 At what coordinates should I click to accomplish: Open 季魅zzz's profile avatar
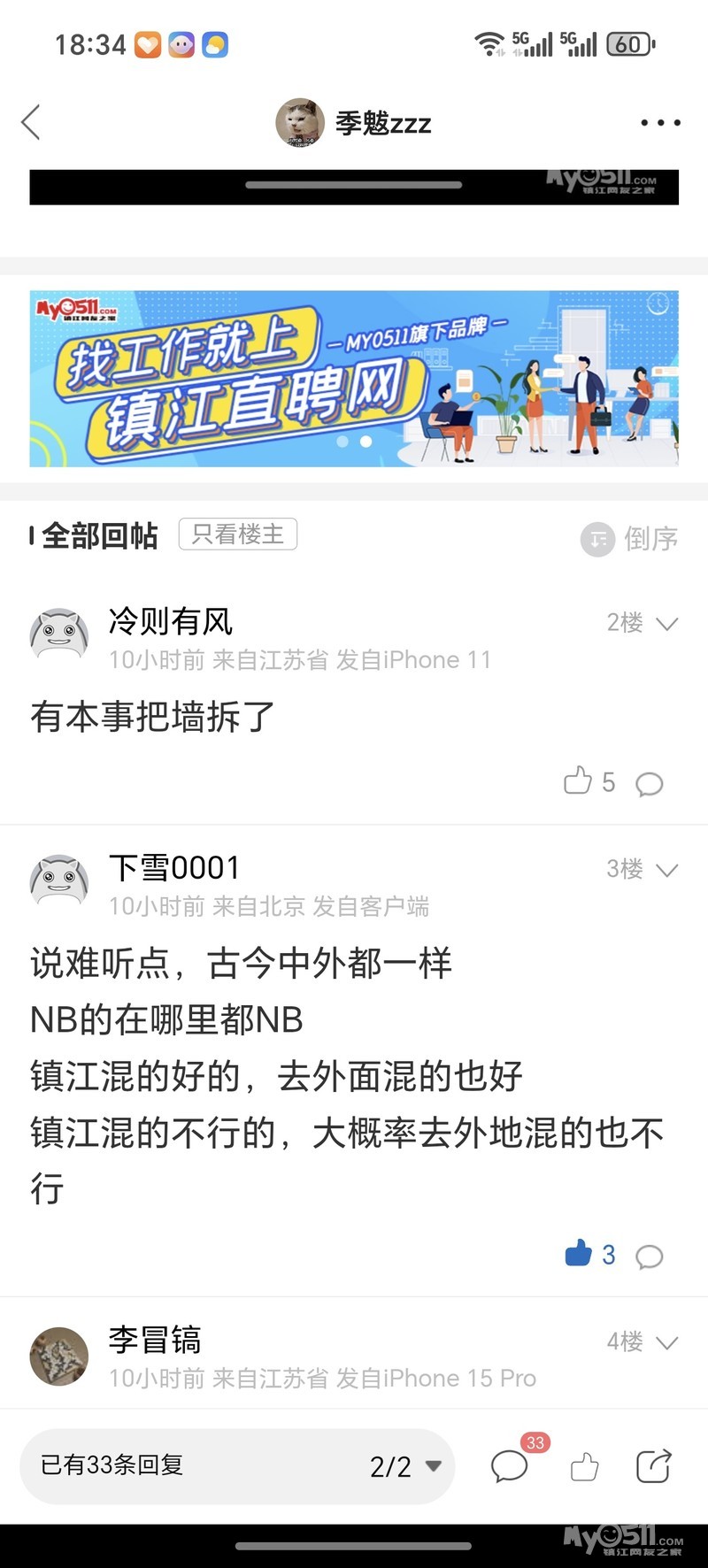coord(300,123)
